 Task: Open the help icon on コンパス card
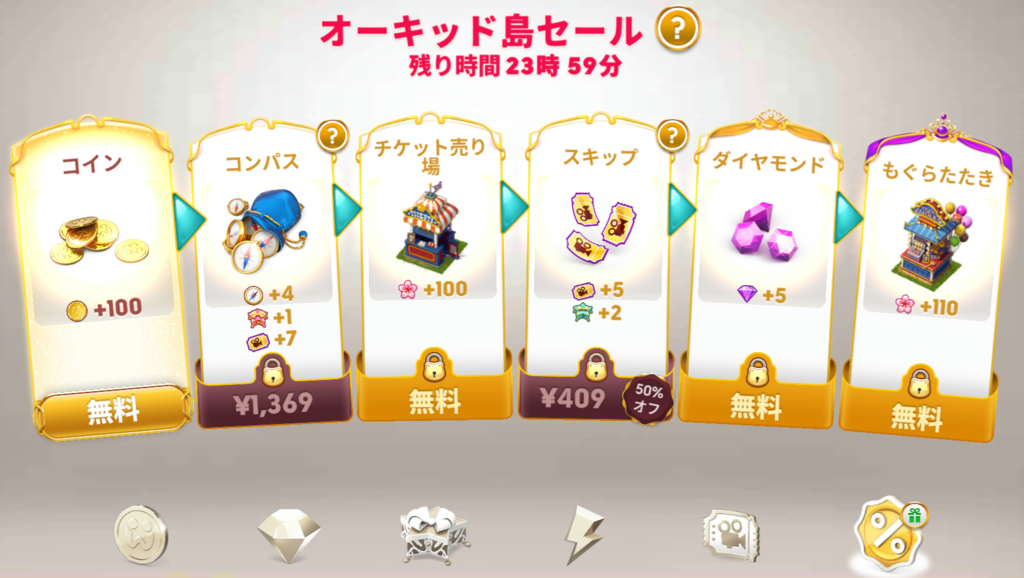332,135
